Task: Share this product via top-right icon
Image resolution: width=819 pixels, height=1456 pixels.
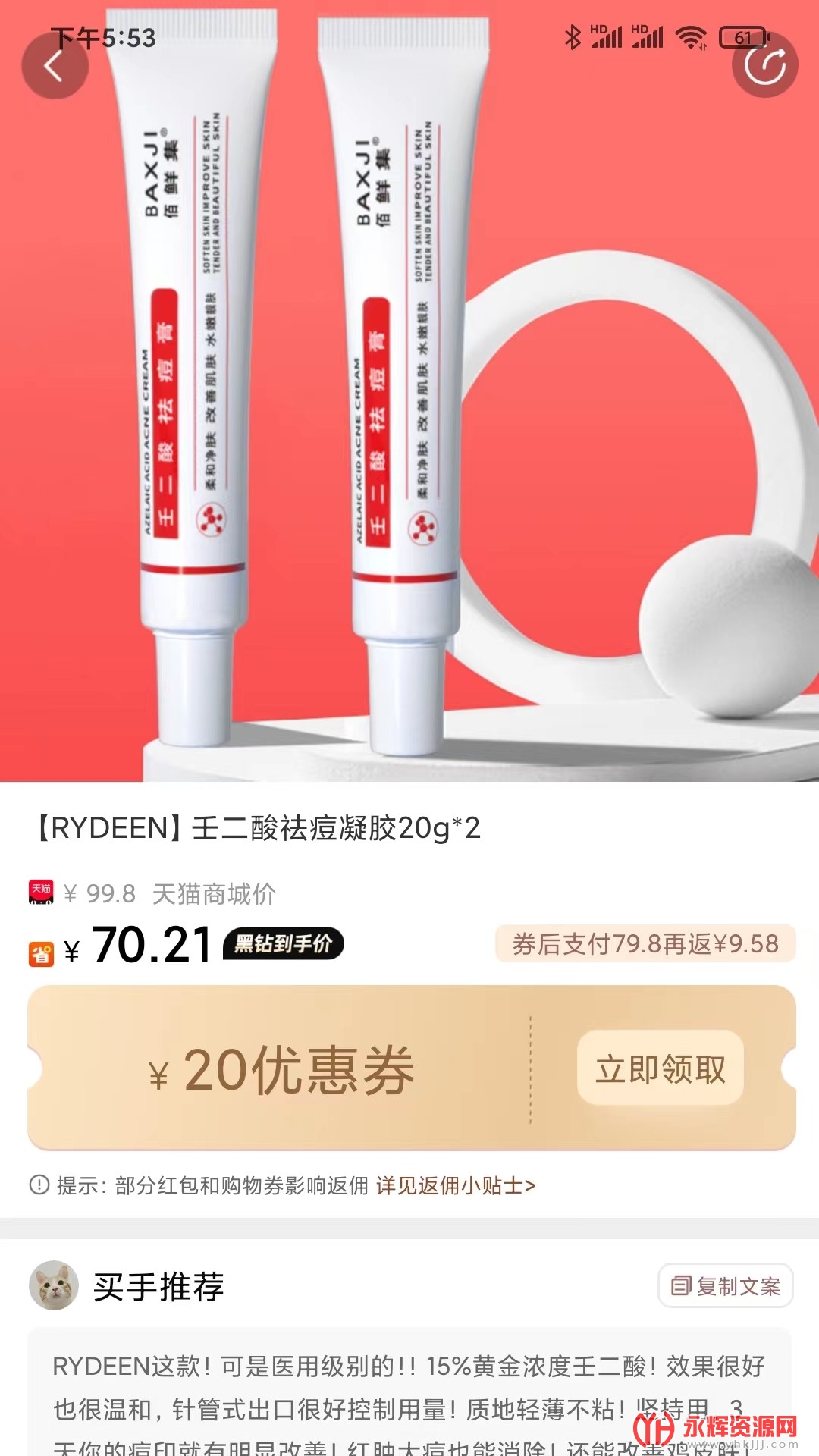Action: point(764,65)
